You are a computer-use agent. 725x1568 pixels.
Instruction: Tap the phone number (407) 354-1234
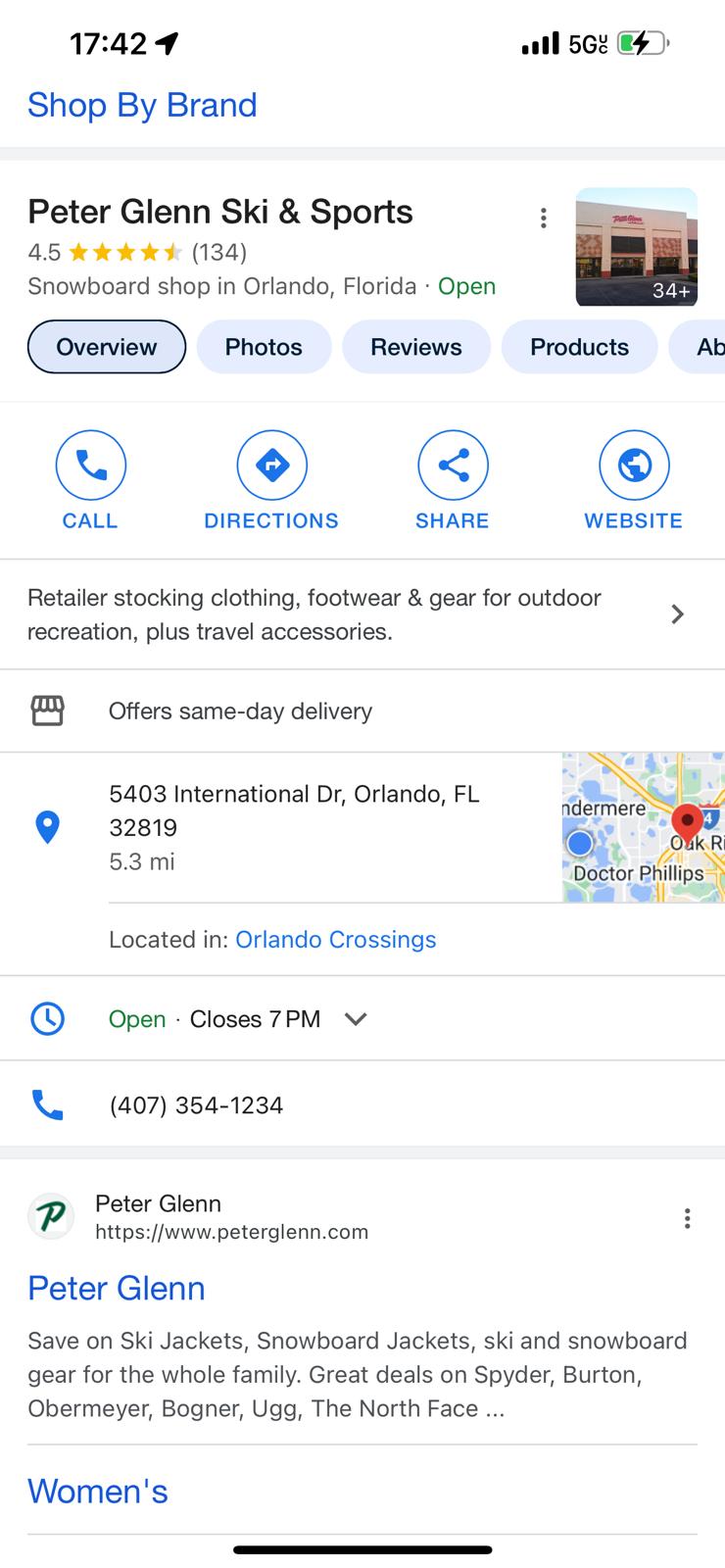coord(196,1105)
